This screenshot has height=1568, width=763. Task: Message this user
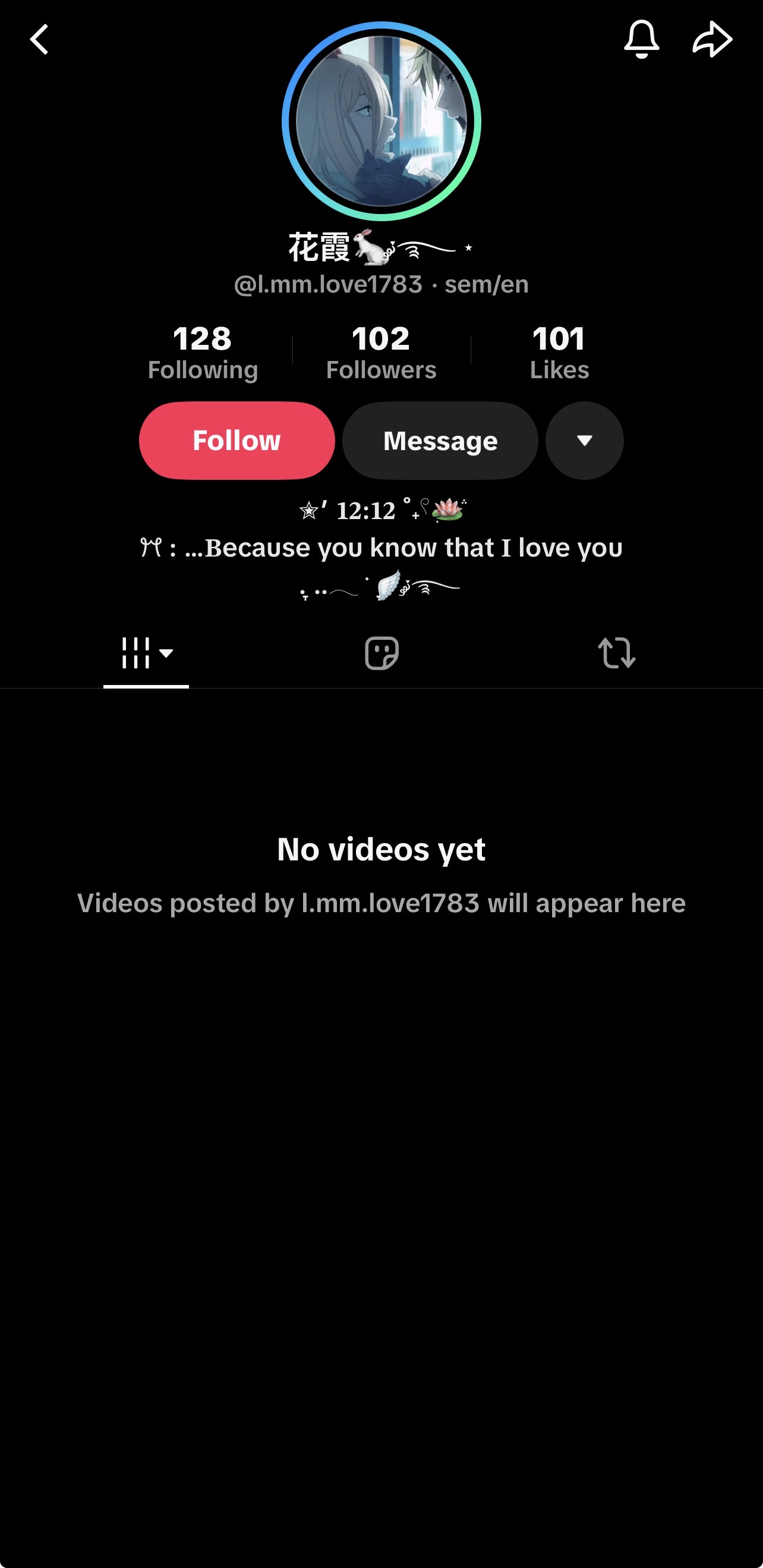(440, 441)
